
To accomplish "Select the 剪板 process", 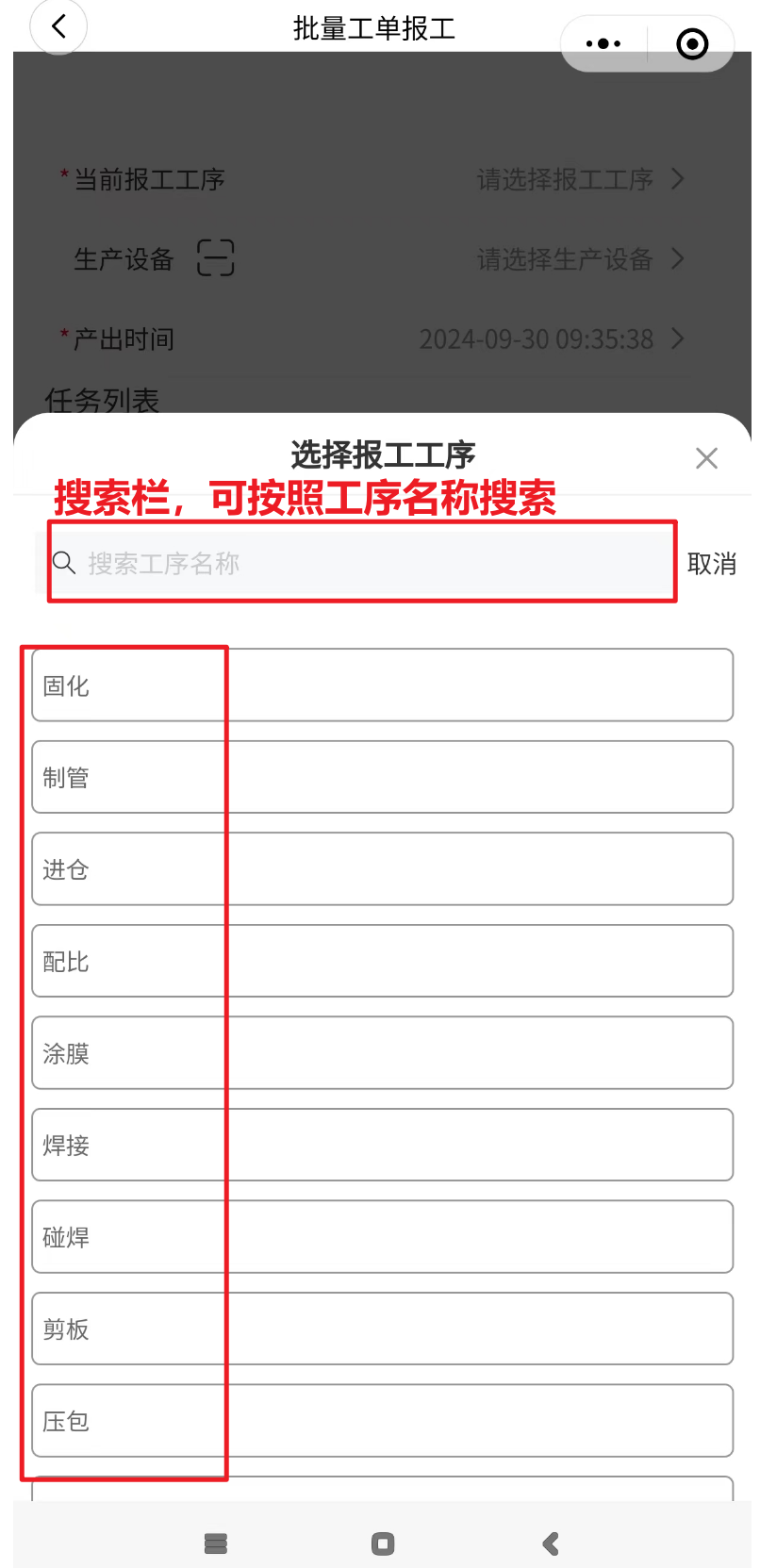I will (x=383, y=1329).
